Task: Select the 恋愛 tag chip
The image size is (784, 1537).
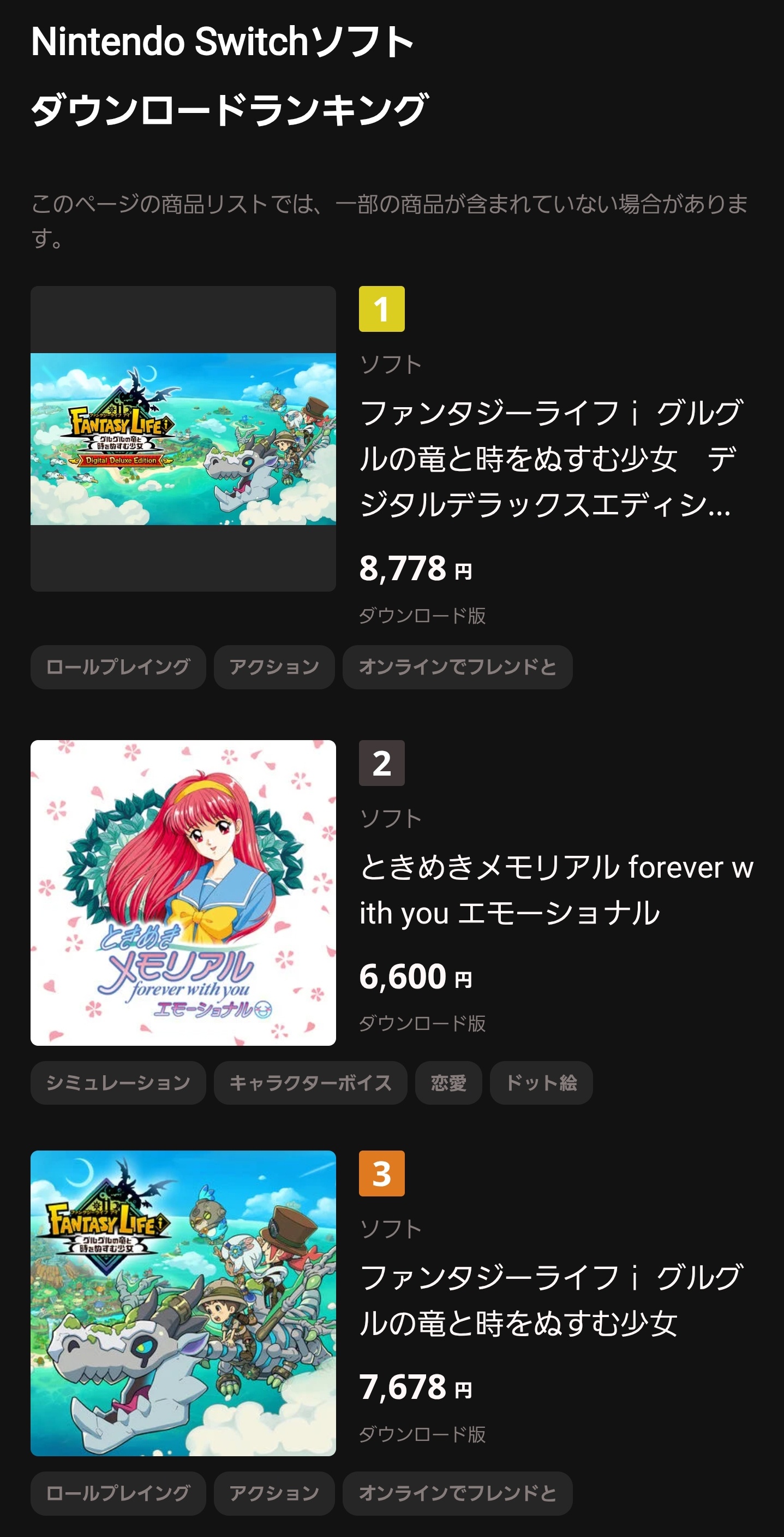Action: click(x=448, y=1082)
